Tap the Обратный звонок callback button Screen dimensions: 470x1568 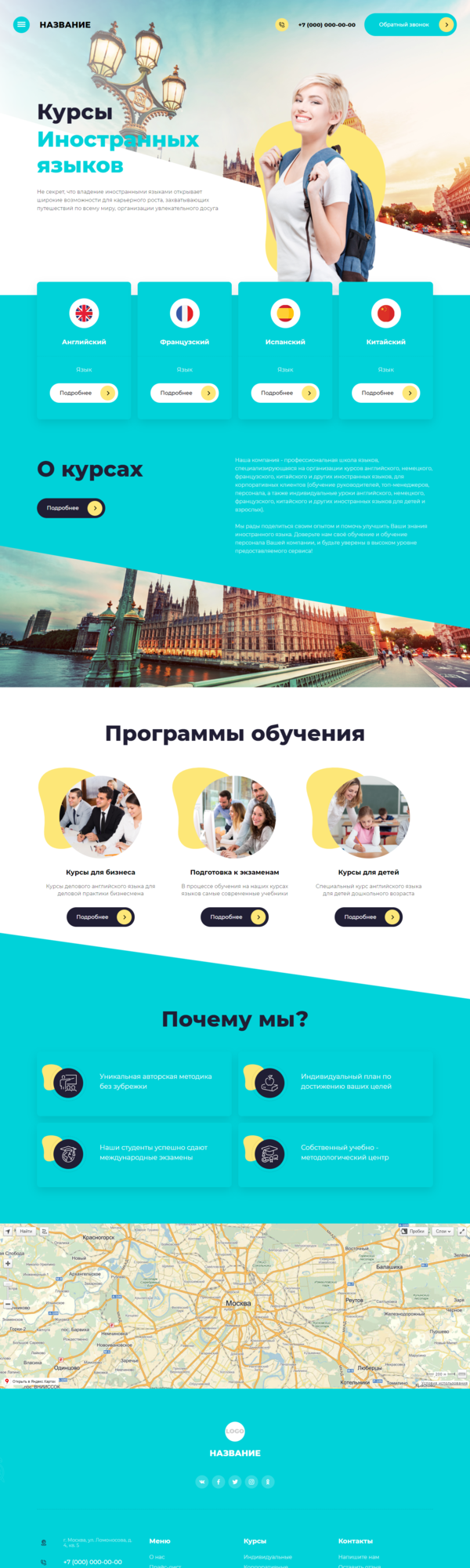point(410,24)
